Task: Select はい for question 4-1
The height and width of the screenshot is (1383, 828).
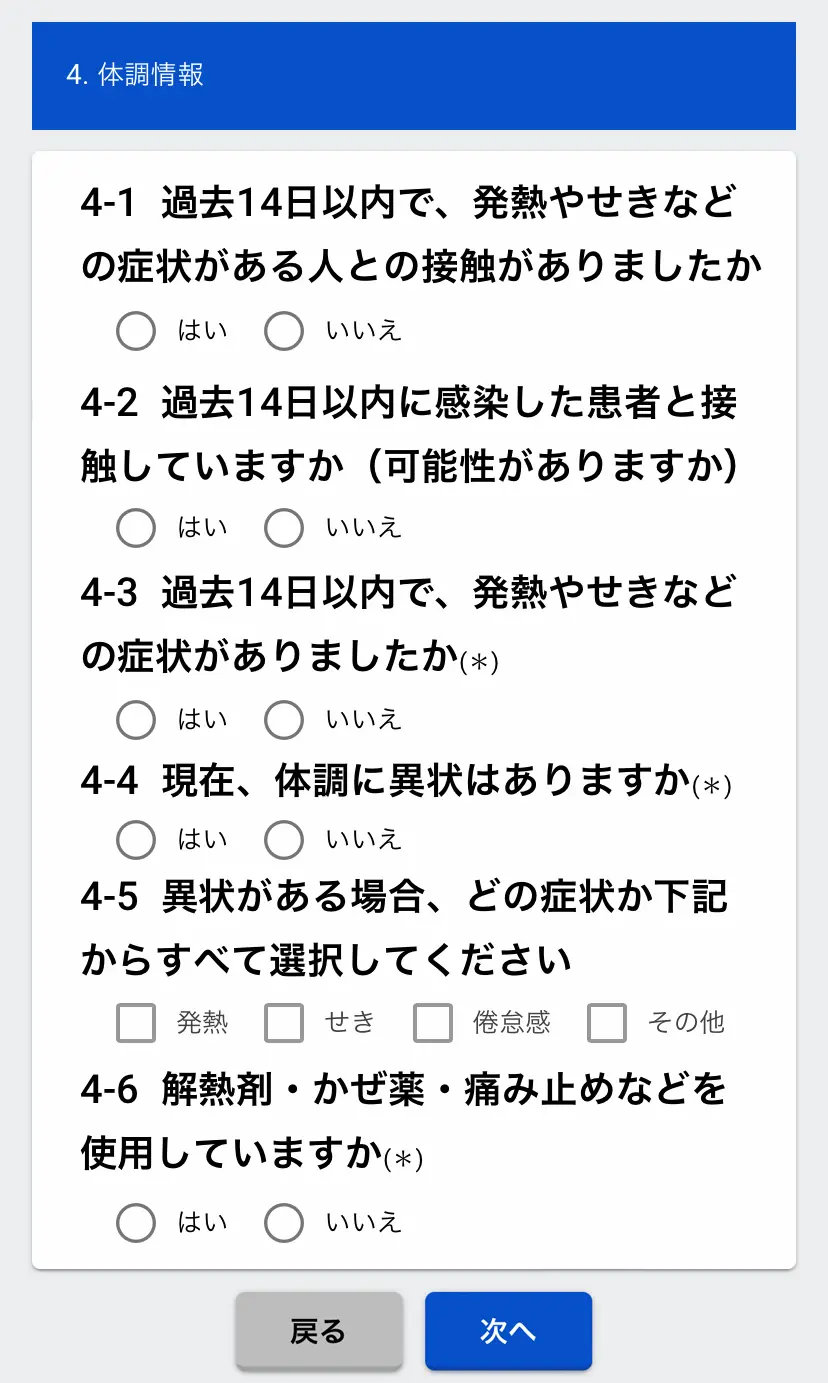Action: click(x=136, y=331)
